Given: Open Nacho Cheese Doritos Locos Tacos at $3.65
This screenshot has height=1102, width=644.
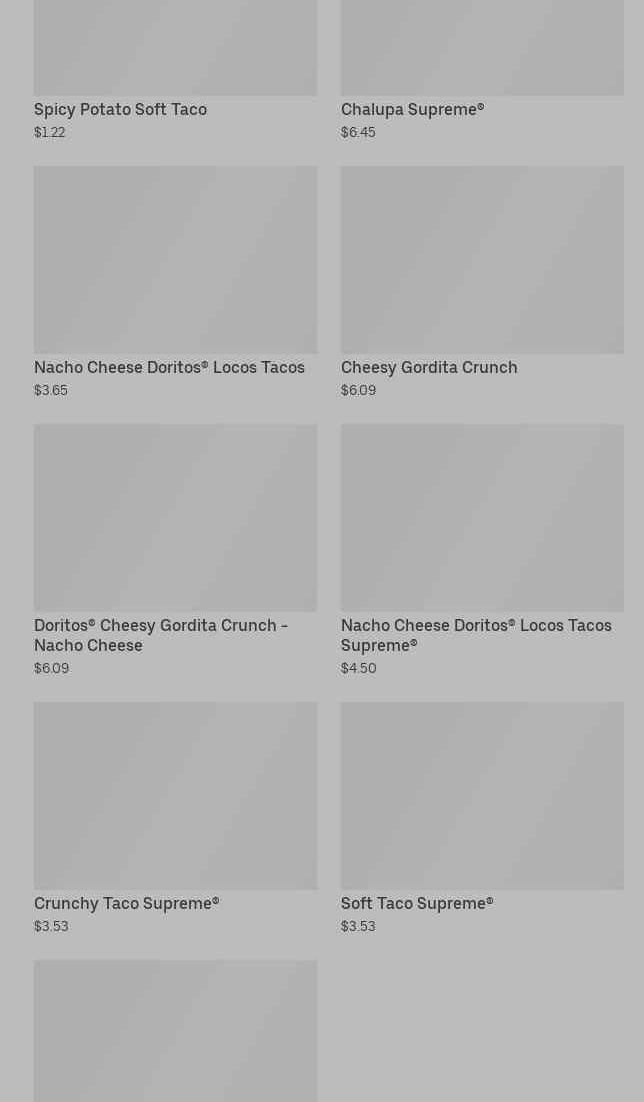Looking at the screenshot, I should point(175,283).
